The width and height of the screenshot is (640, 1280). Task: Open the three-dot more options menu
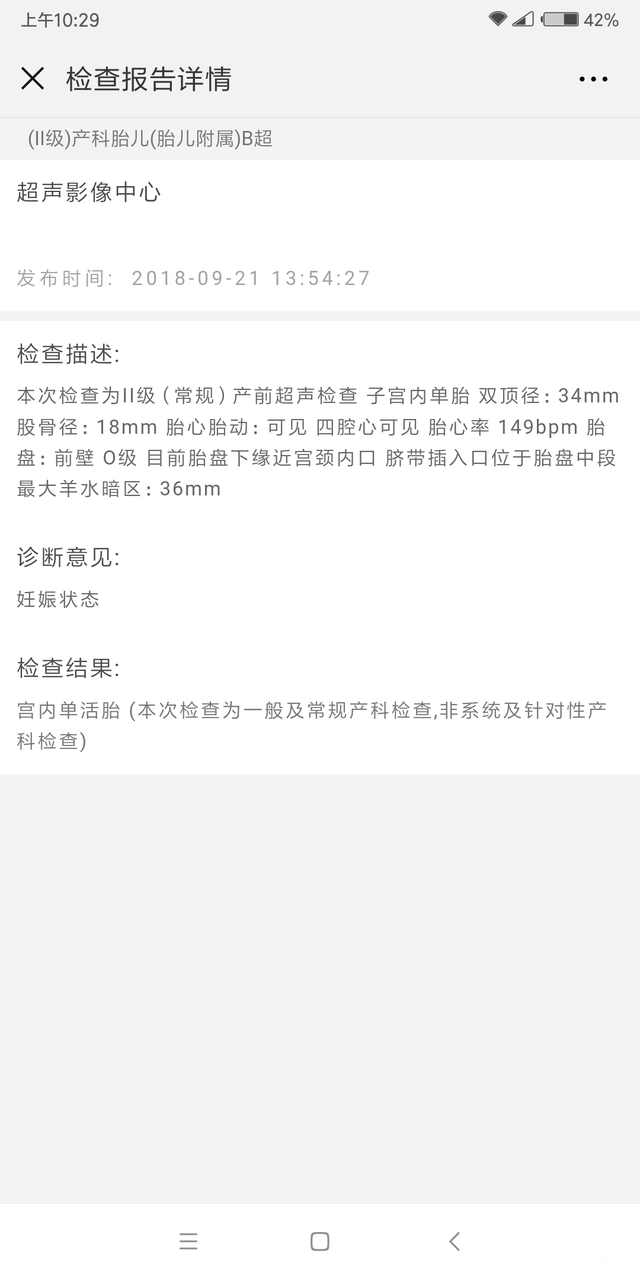coord(593,79)
